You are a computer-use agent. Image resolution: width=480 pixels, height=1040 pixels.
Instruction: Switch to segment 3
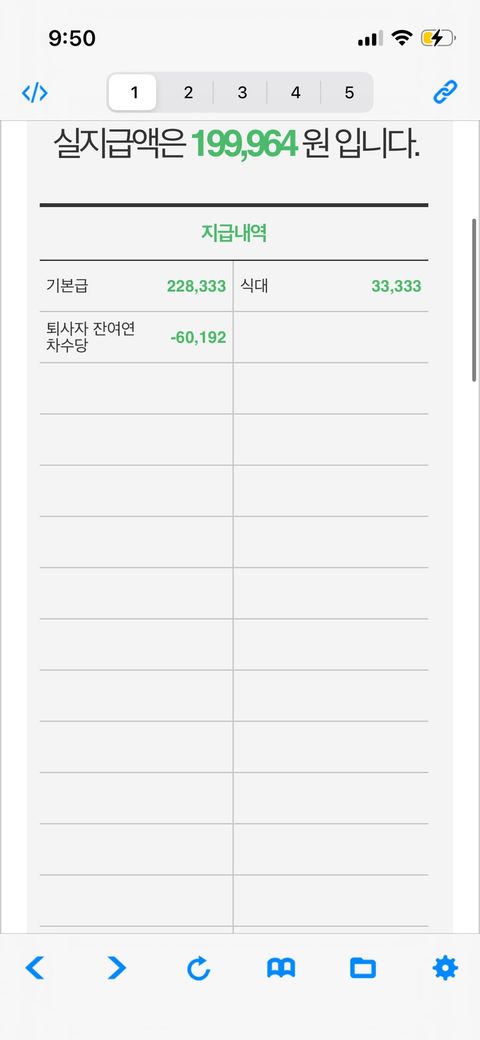[242, 93]
